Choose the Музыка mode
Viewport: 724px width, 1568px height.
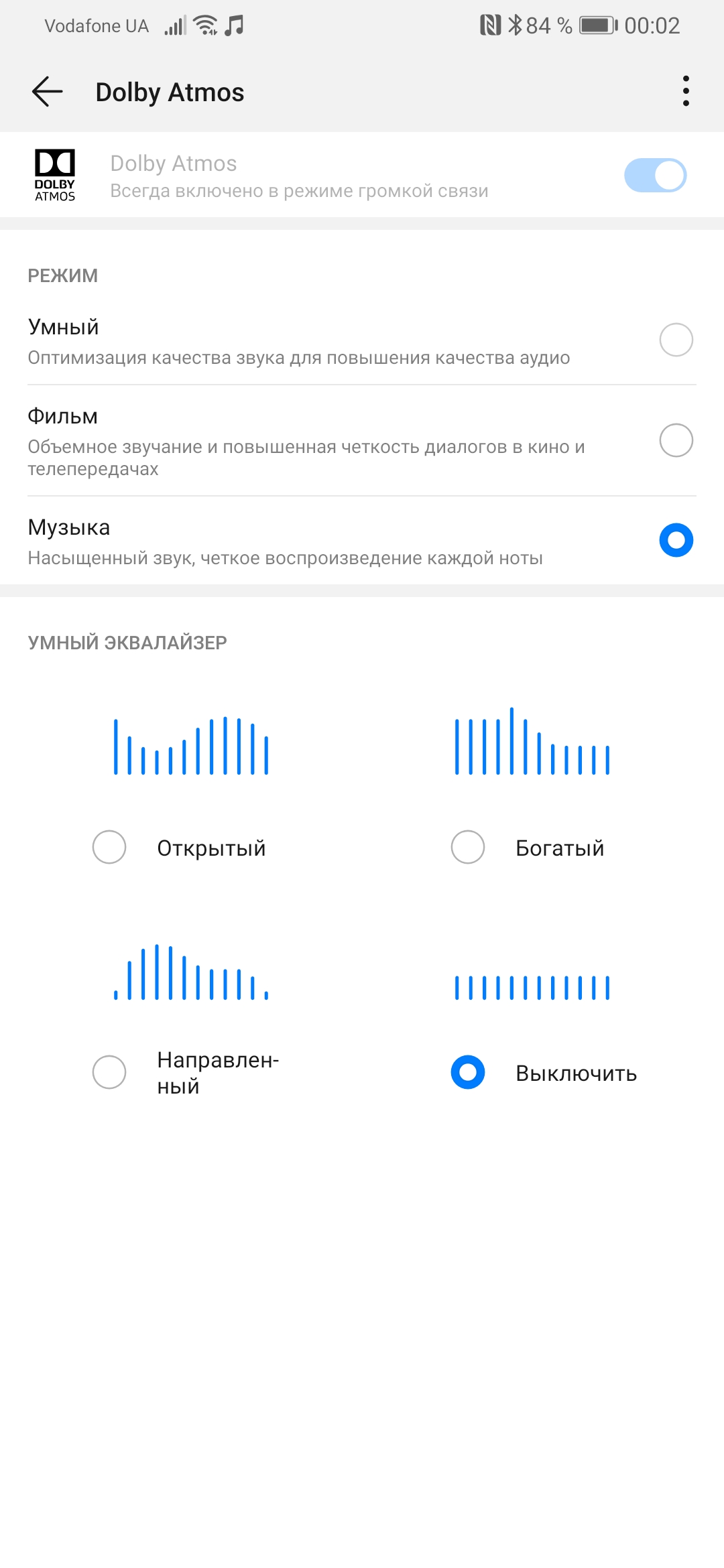[676, 540]
